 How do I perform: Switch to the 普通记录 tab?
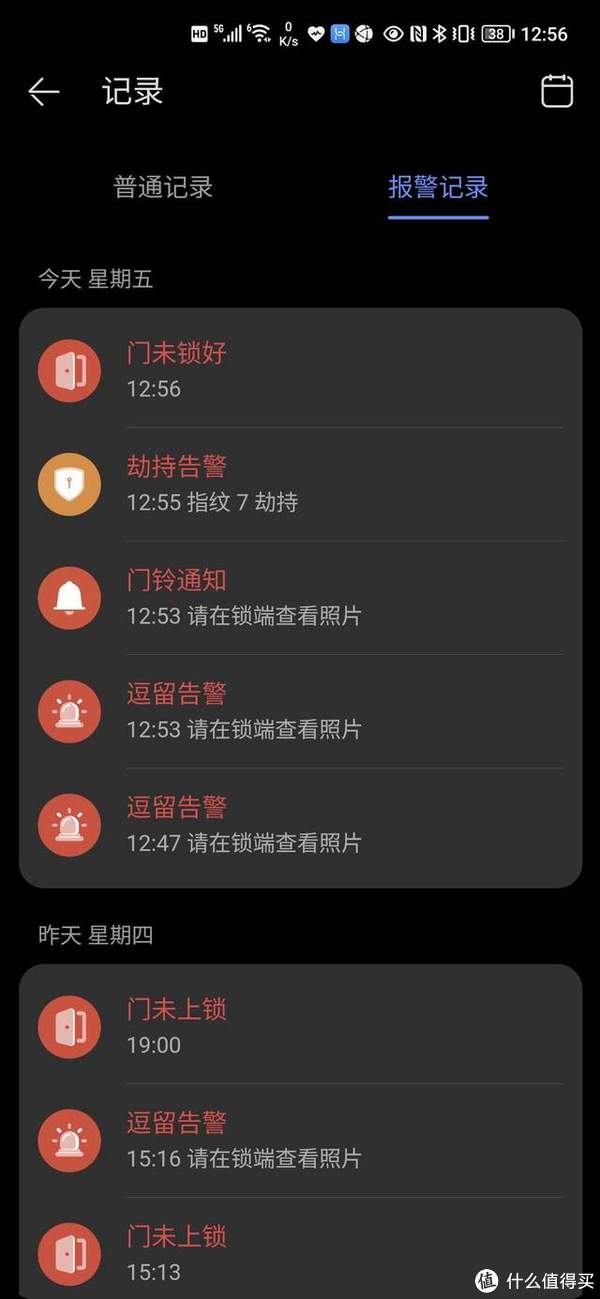163,187
